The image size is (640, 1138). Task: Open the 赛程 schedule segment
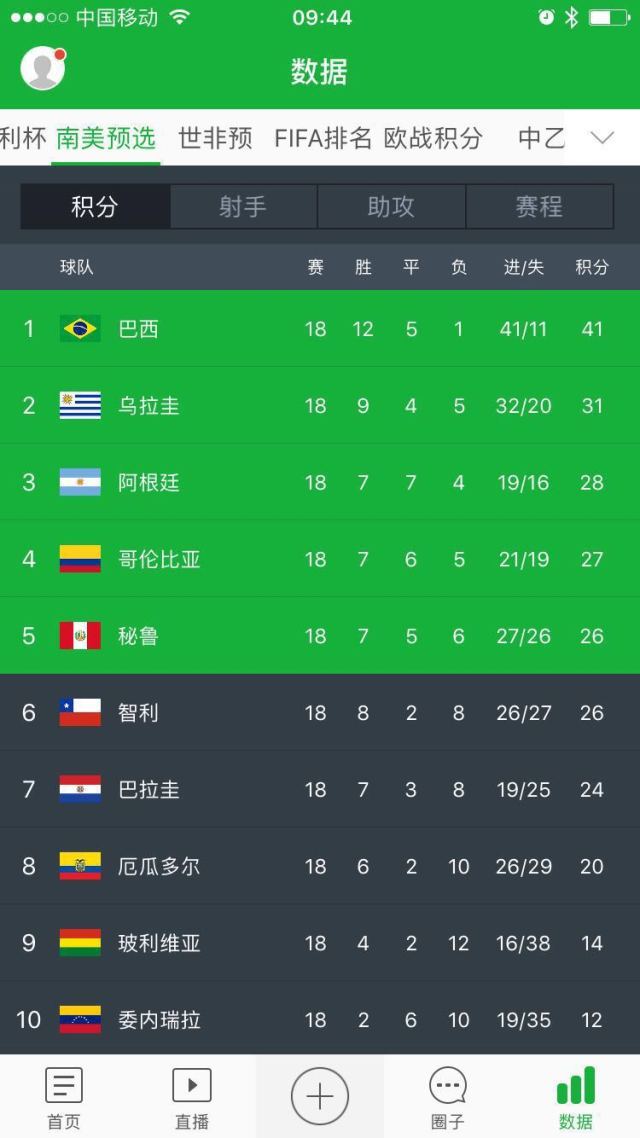539,206
